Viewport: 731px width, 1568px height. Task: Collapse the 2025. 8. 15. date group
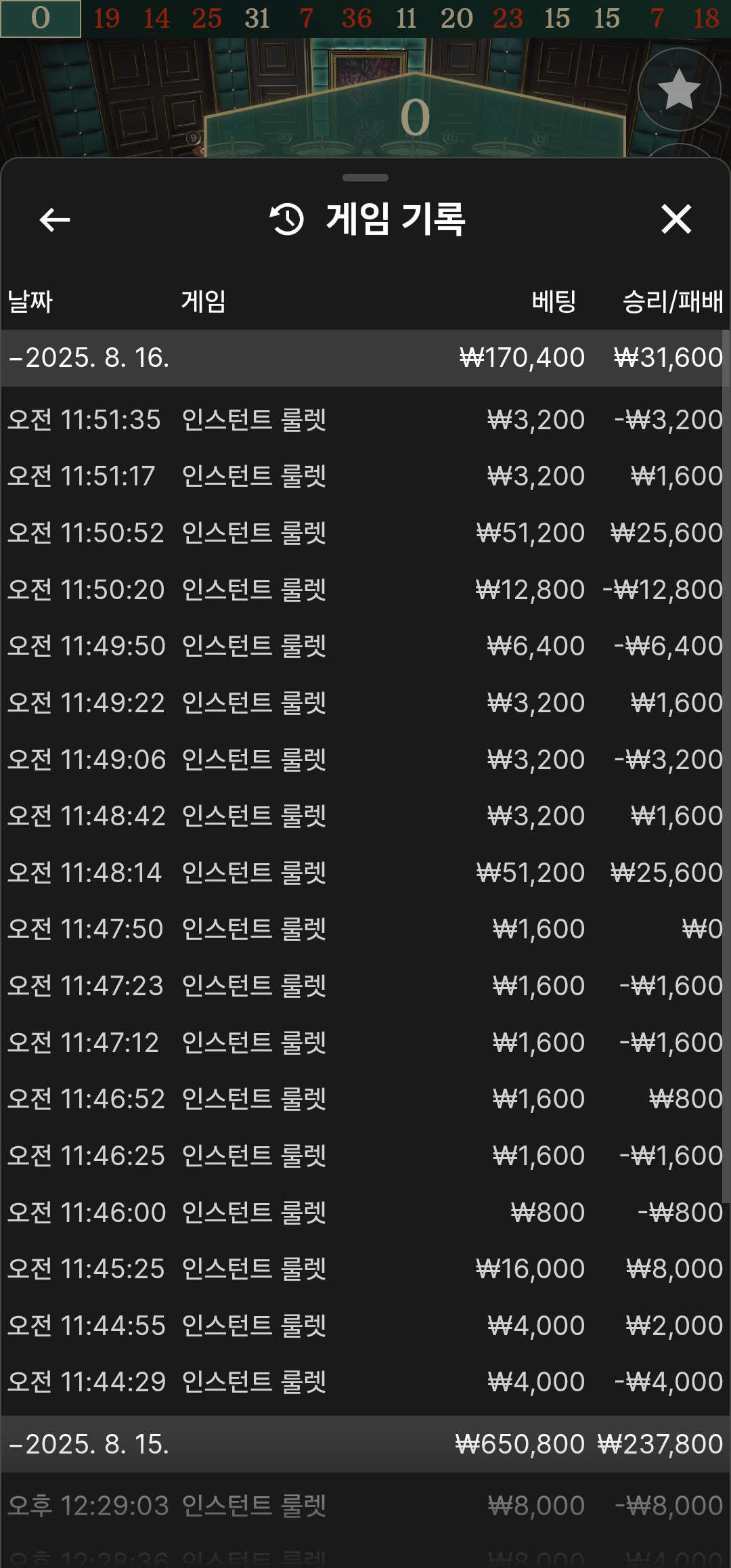[89, 1444]
